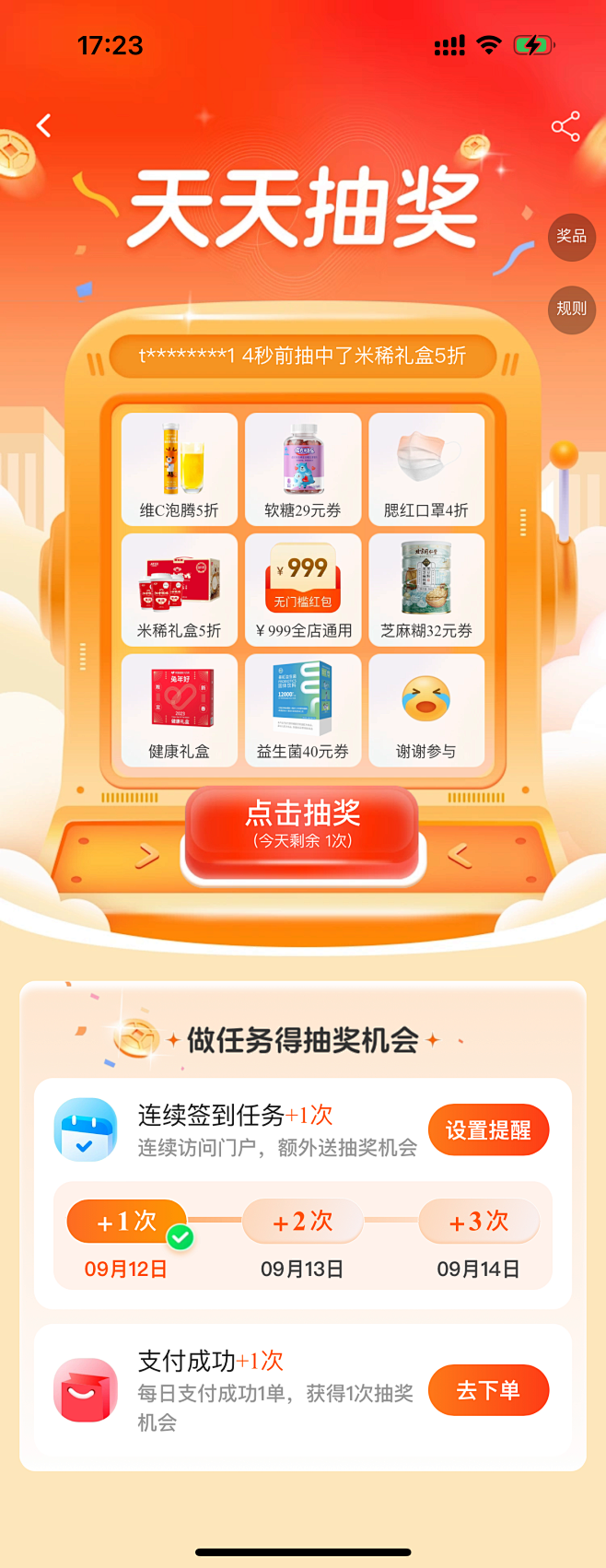Open the 奖品 prizes button
The width and height of the screenshot is (606, 1568).
(x=571, y=237)
